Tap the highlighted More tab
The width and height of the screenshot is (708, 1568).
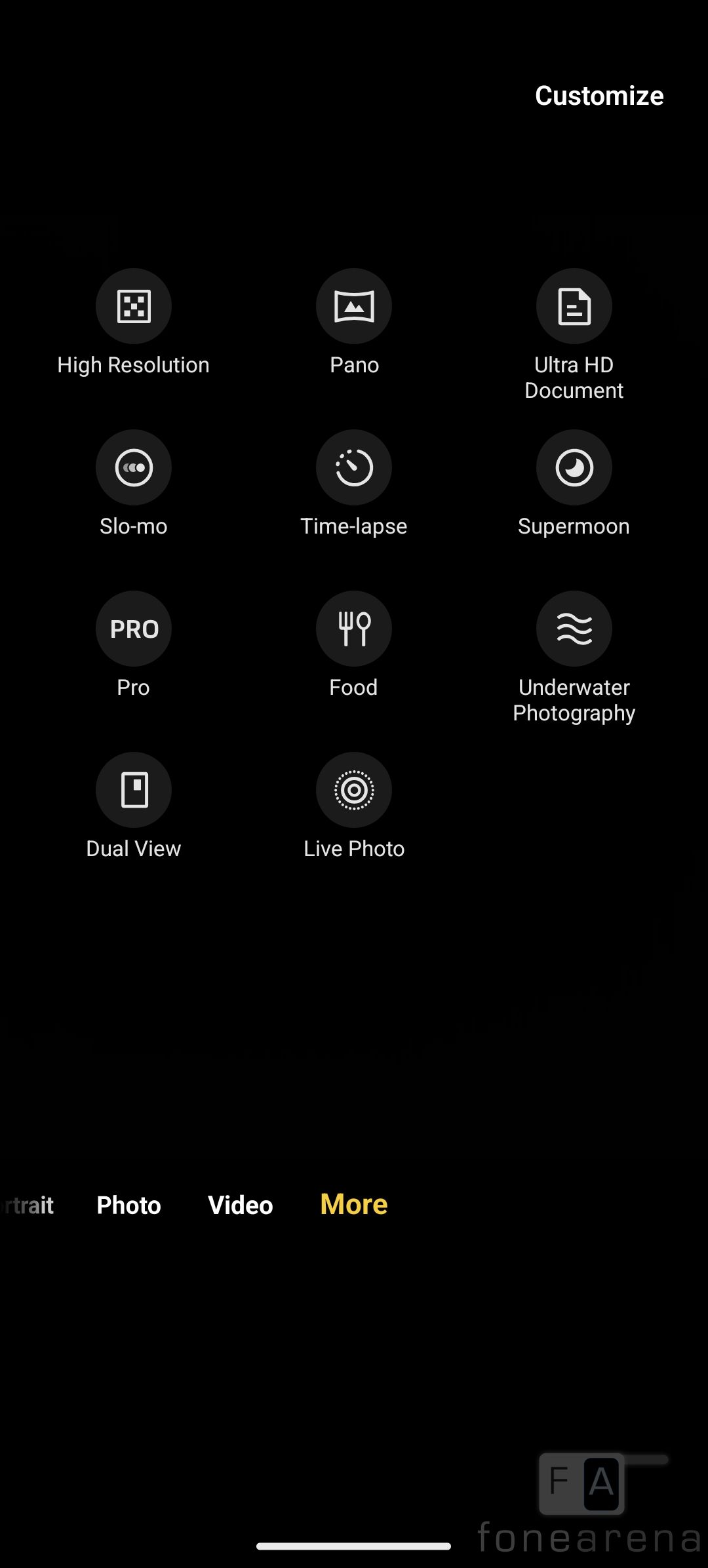coord(354,1205)
